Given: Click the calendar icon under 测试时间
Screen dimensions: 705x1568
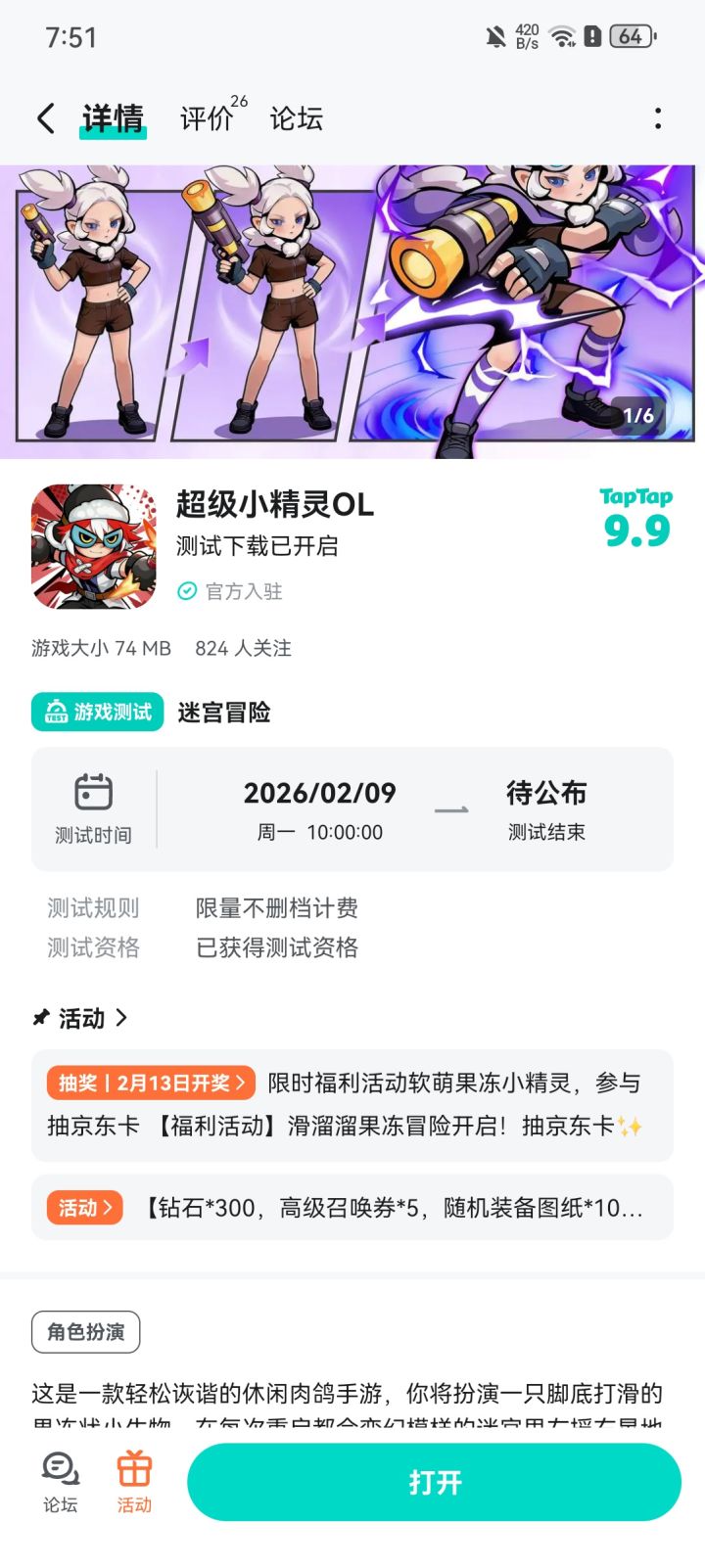Looking at the screenshot, I should (93, 793).
